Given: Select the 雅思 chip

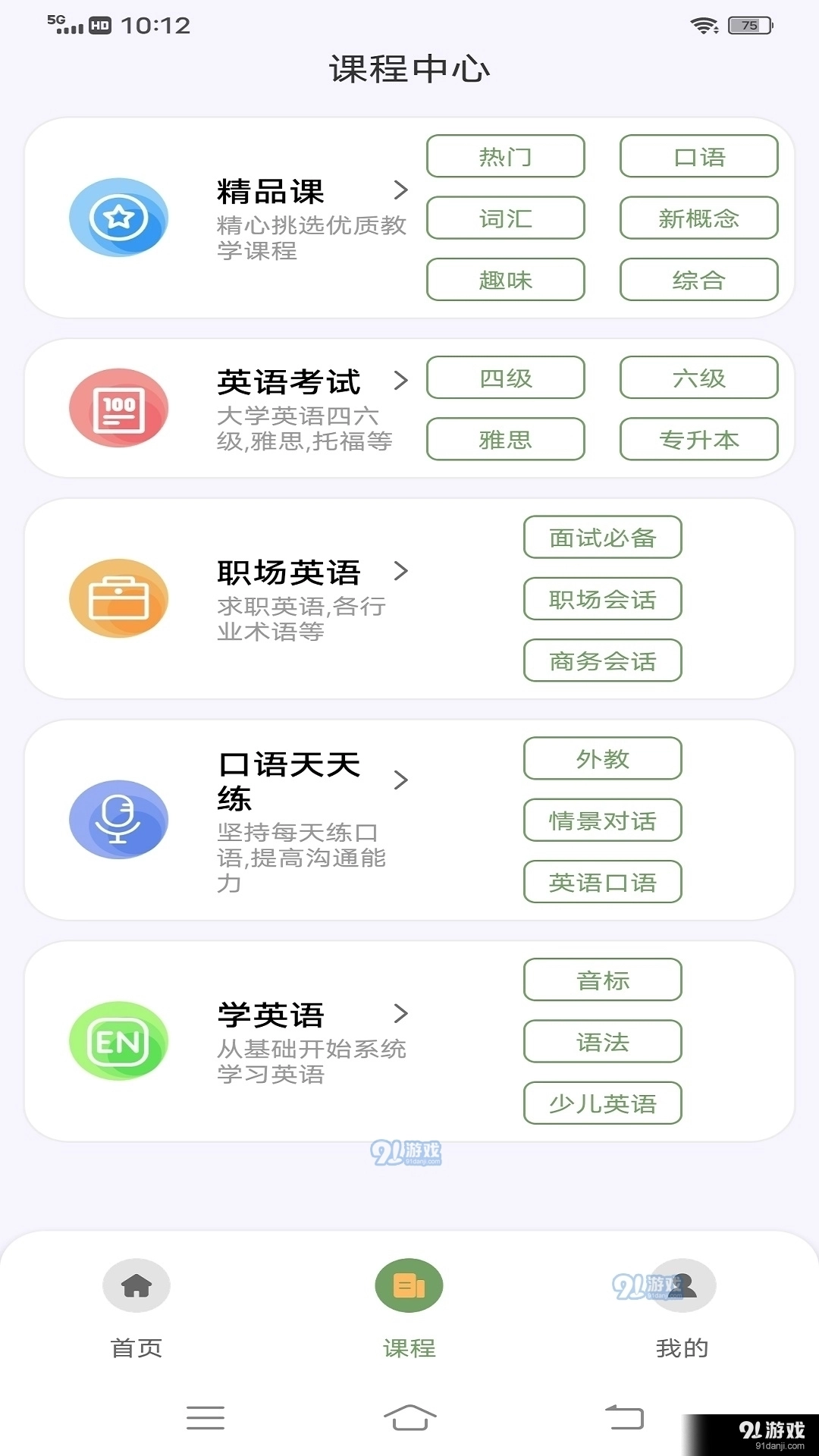Looking at the screenshot, I should 506,439.
